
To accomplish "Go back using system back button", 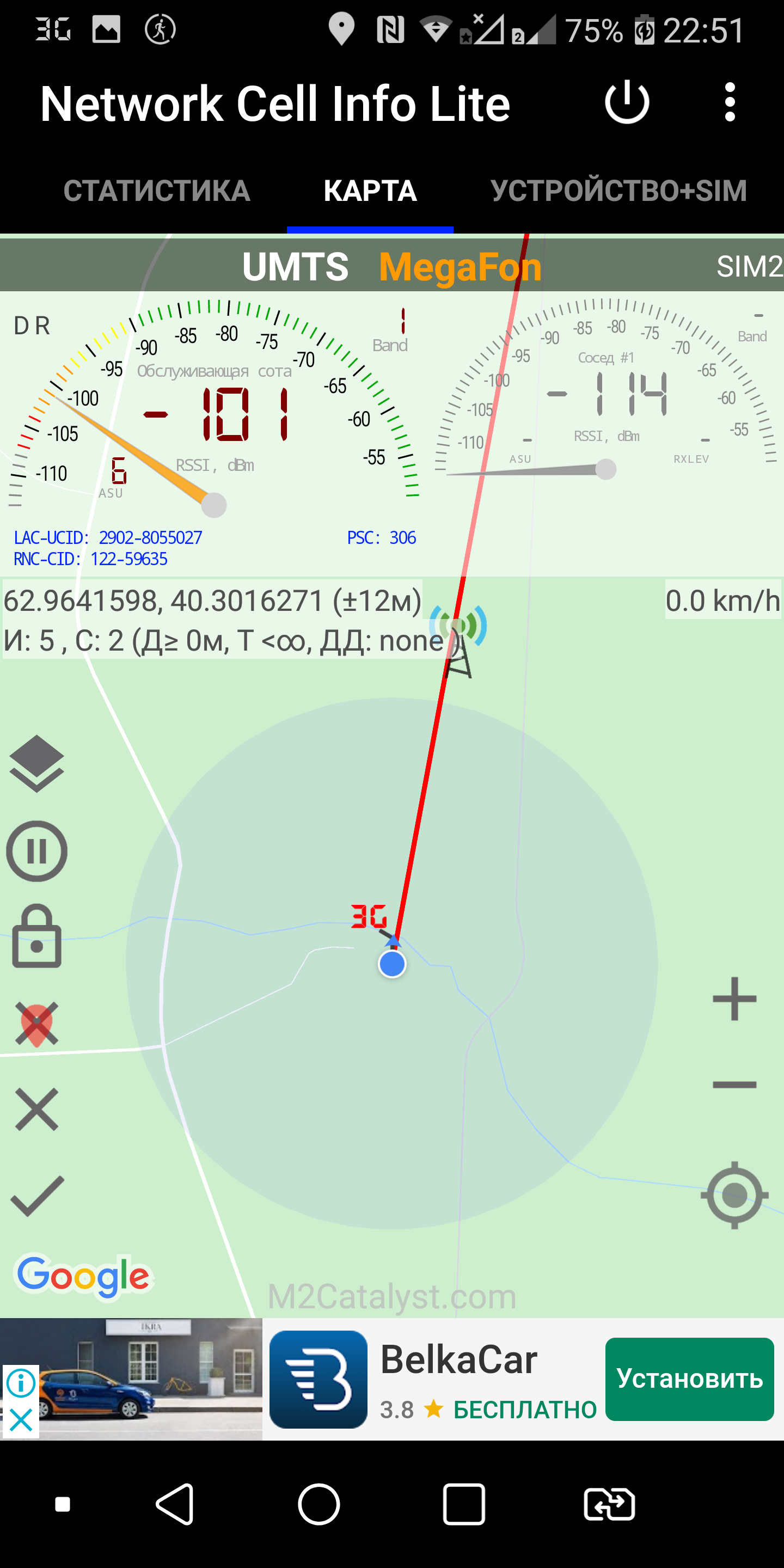I will pos(175,1504).
